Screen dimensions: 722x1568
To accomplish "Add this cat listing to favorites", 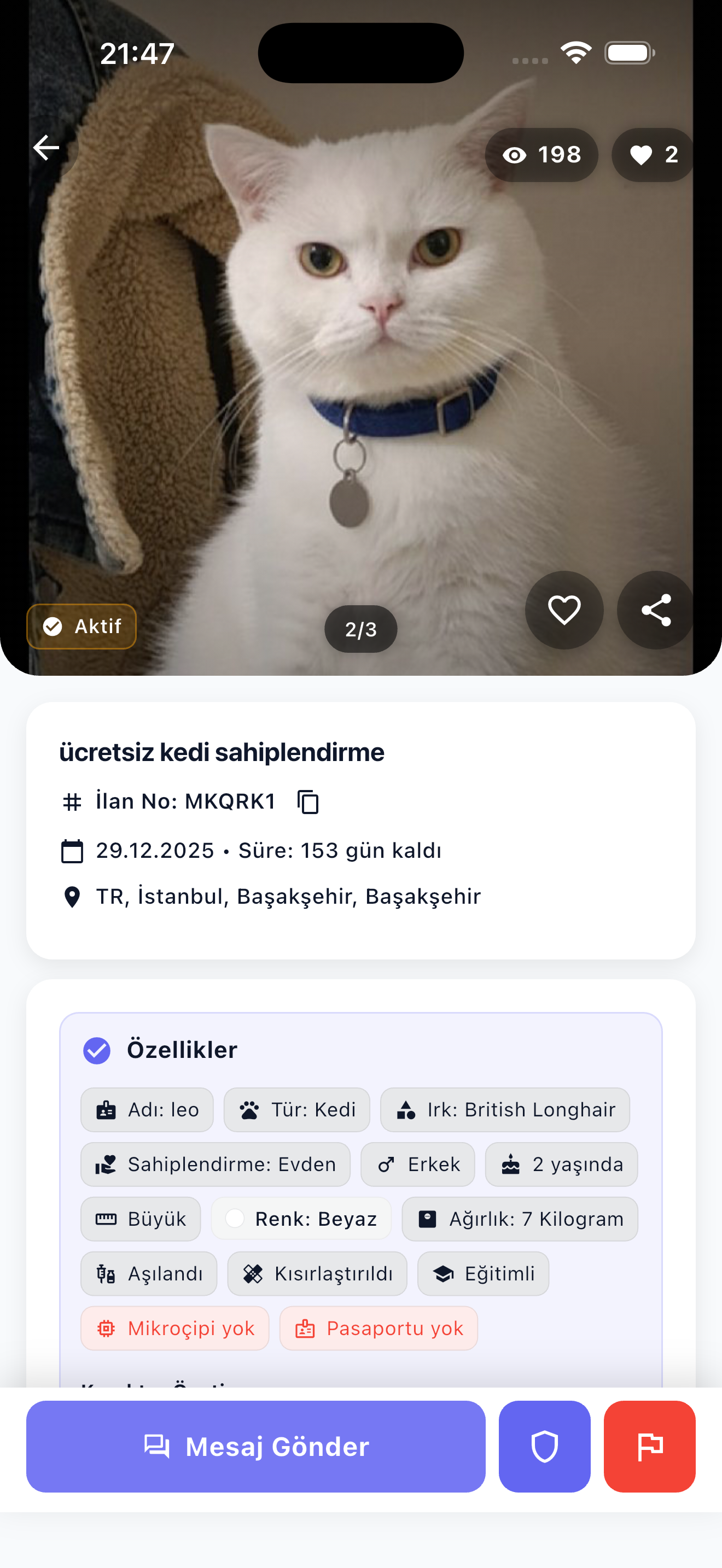I will pos(564,610).
